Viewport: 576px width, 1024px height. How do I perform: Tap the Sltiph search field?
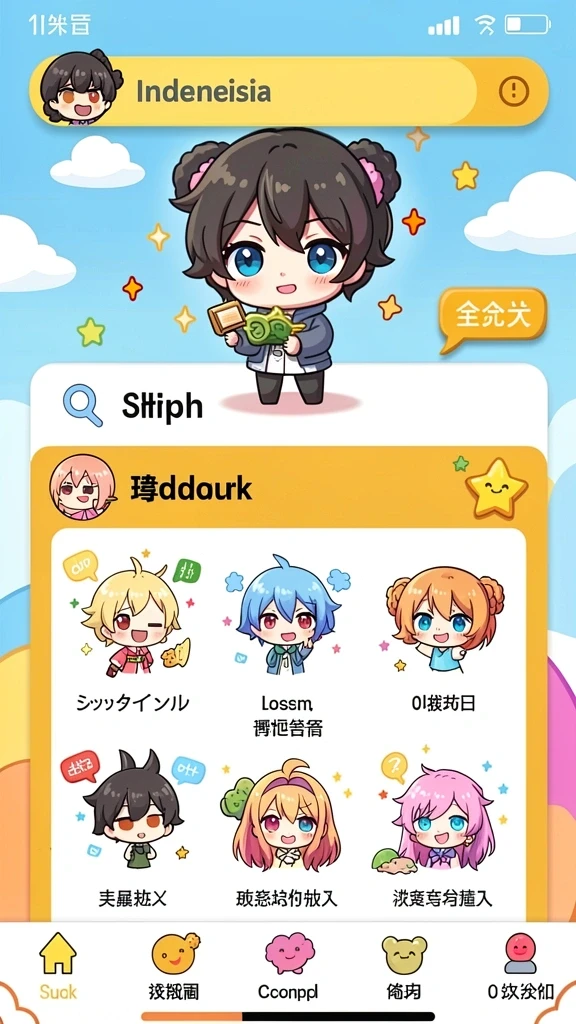[288, 405]
